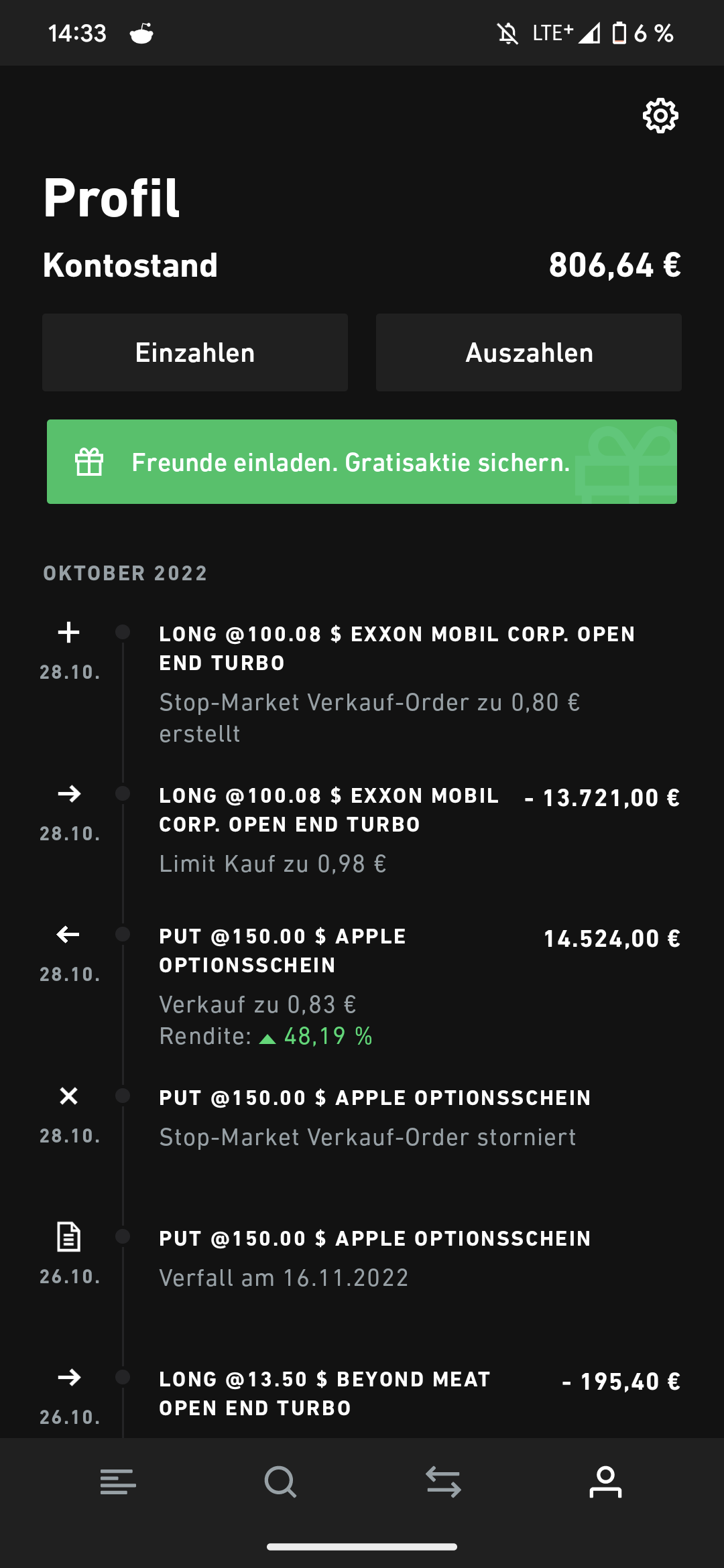The height and width of the screenshot is (1568, 724).
Task: Open the Freunde einladen banner
Action: [362, 462]
